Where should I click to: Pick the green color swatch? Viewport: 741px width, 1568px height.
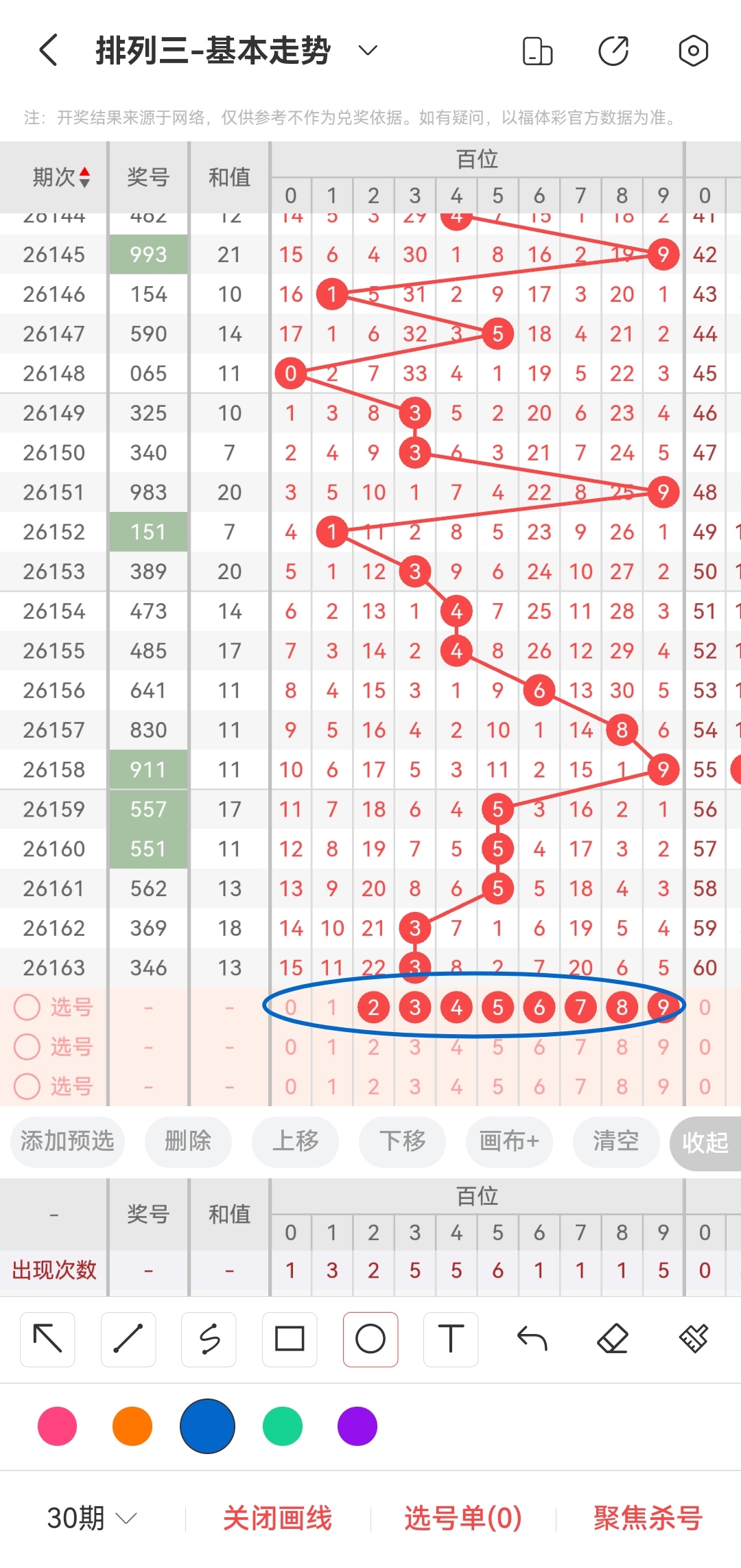point(283,1426)
